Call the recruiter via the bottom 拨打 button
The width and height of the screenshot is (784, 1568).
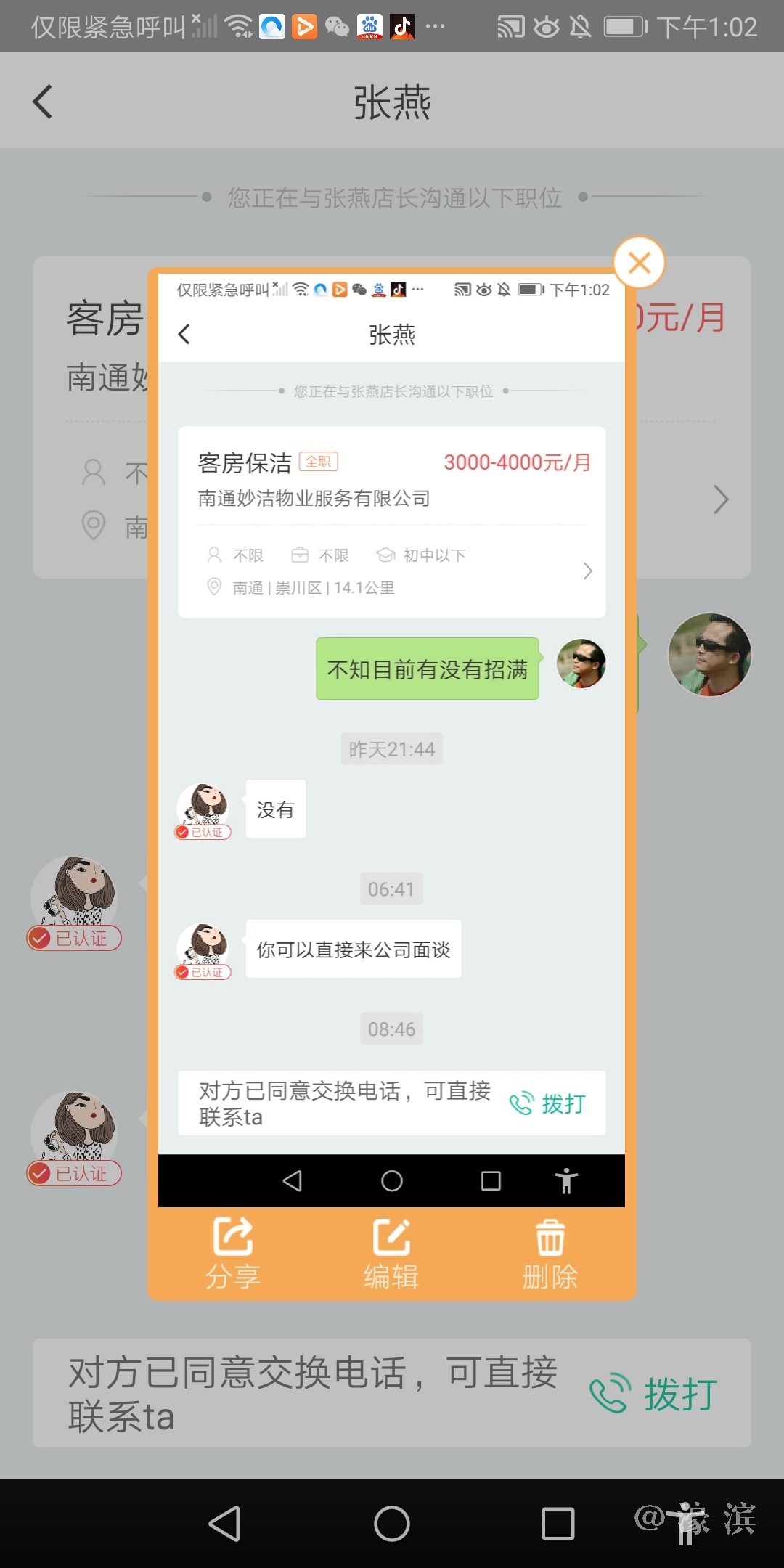click(655, 1395)
